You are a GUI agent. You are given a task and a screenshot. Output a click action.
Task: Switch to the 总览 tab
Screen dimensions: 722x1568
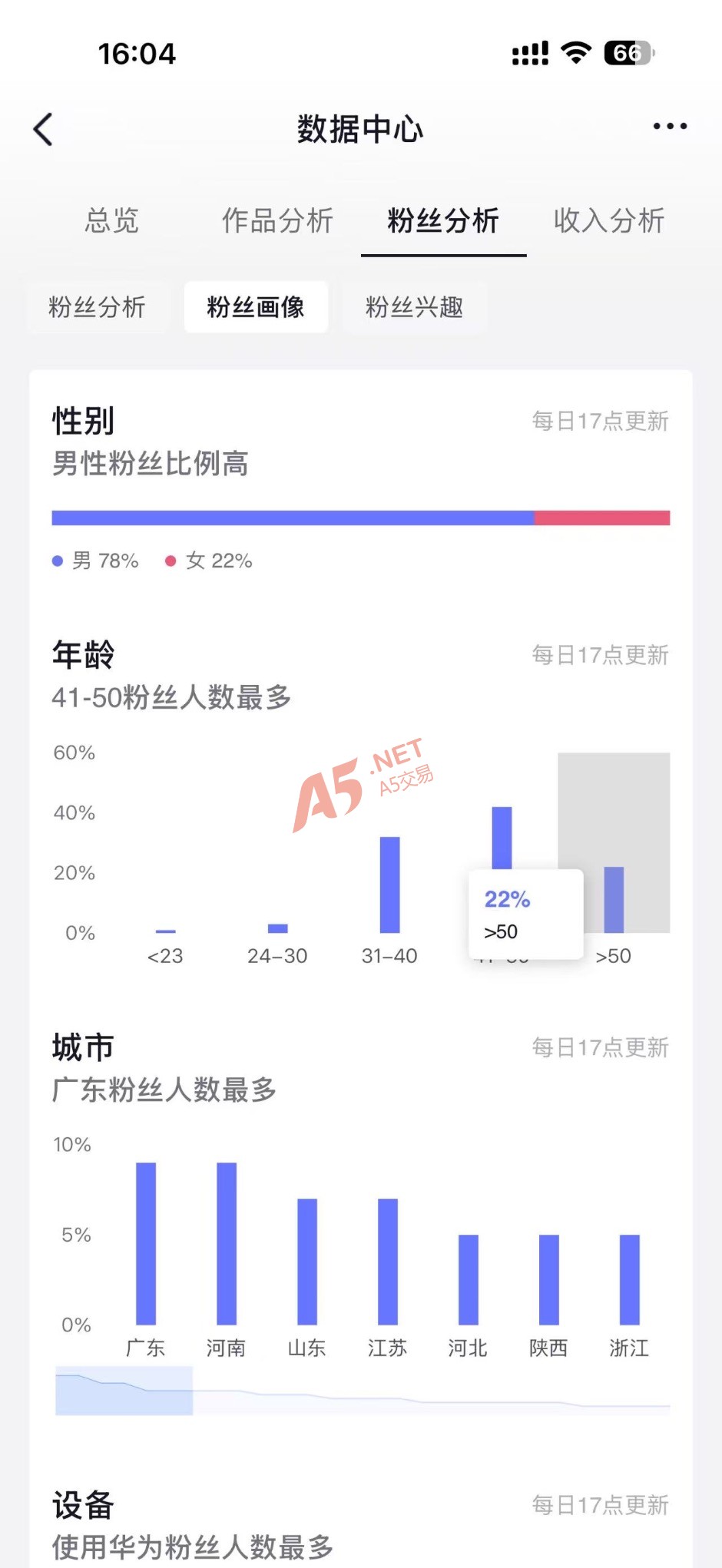pos(112,221)
